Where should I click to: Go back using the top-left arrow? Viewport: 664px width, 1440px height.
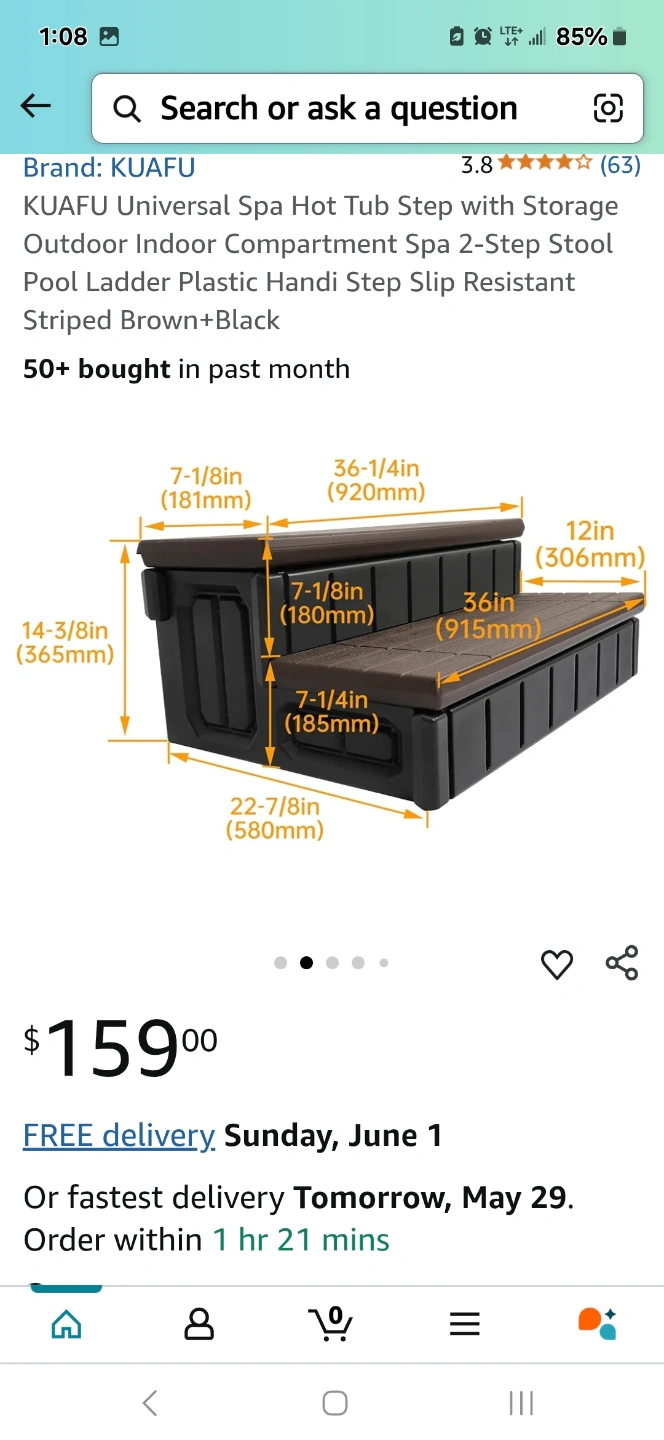point(36,105)
